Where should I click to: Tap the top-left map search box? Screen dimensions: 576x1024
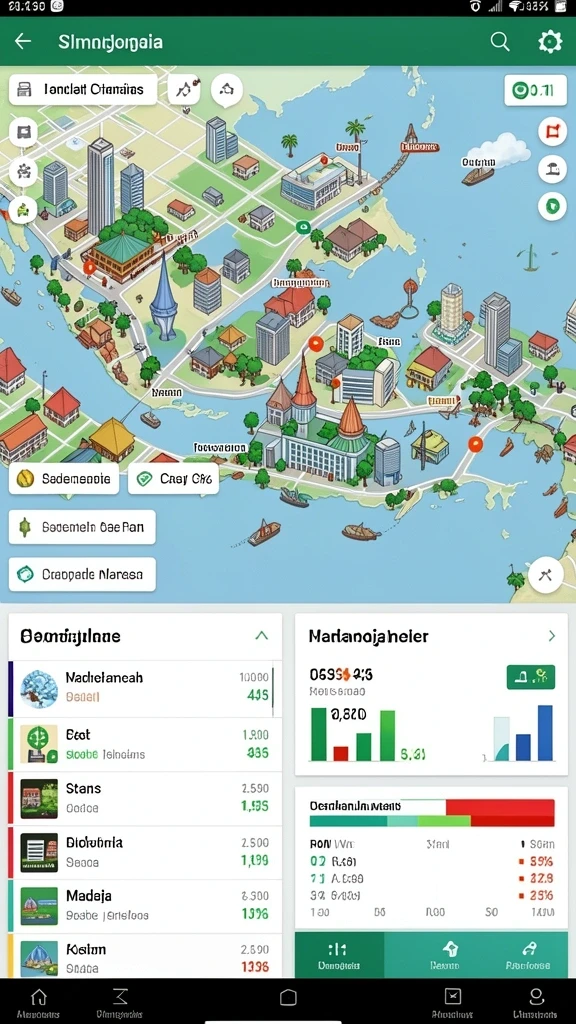point(83,89)
